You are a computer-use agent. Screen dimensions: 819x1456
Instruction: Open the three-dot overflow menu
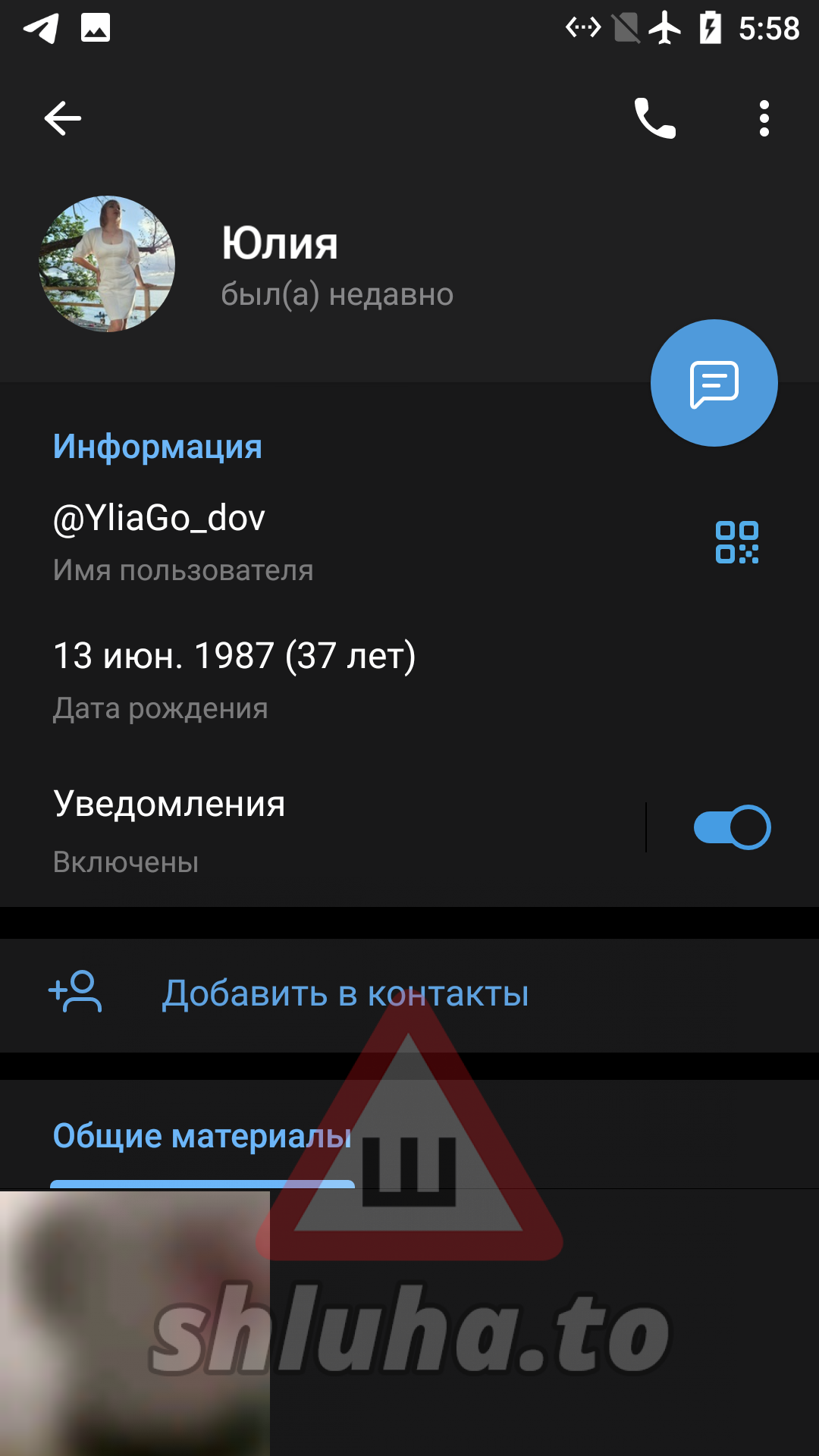(x=764, y=118)
